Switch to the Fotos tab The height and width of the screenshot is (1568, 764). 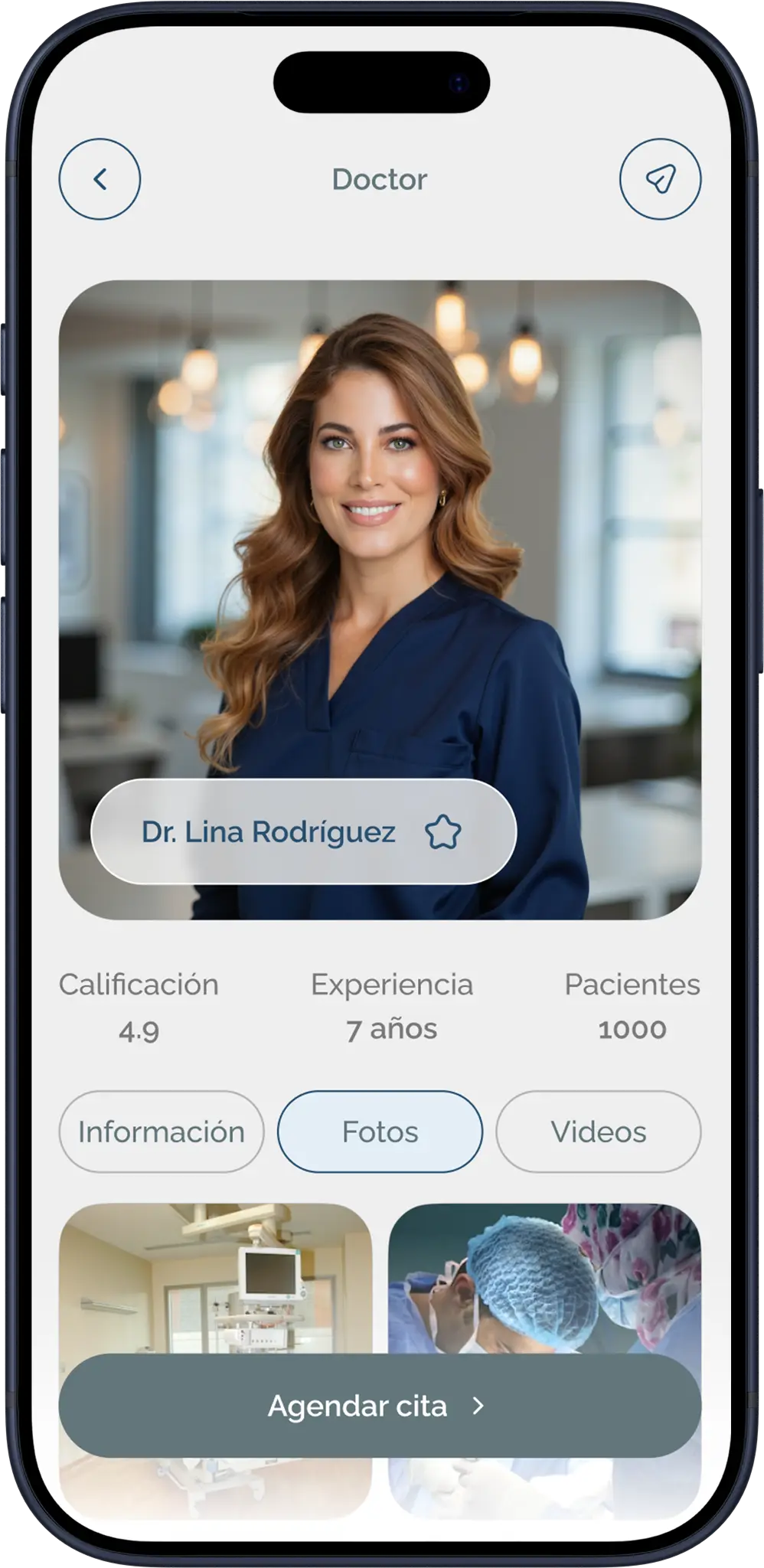click(379, 1132)
